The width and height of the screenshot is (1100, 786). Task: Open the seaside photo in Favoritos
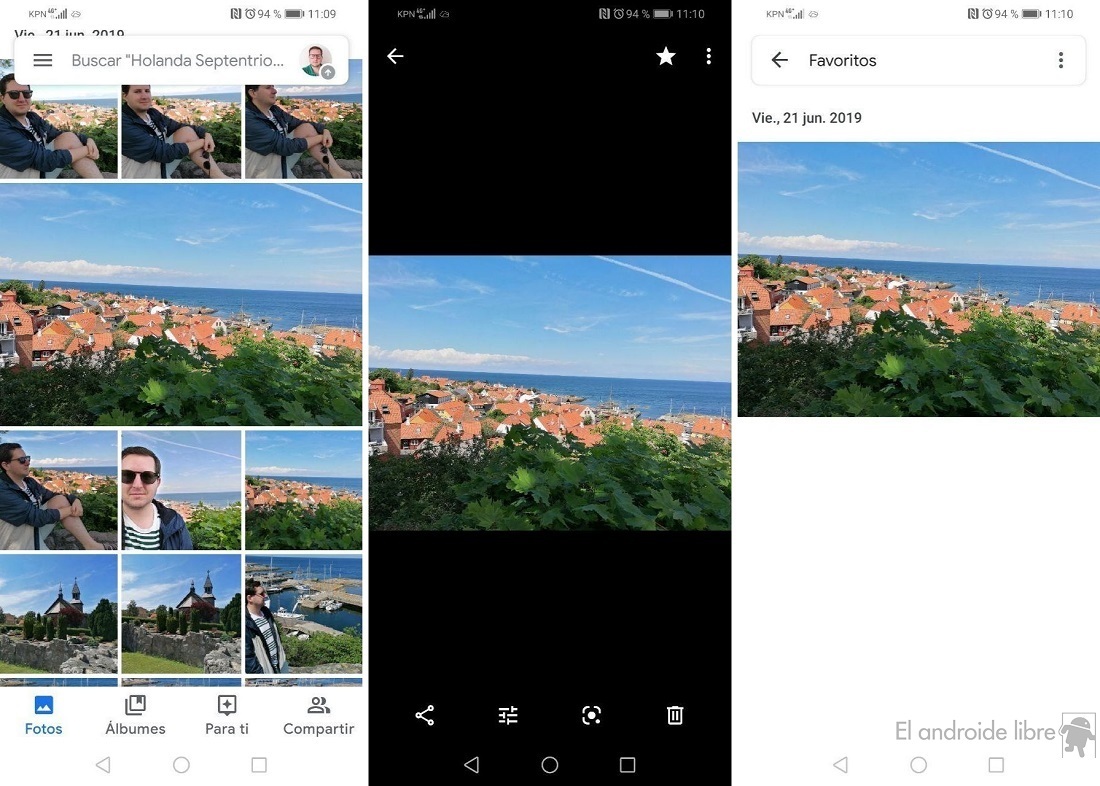918,279
